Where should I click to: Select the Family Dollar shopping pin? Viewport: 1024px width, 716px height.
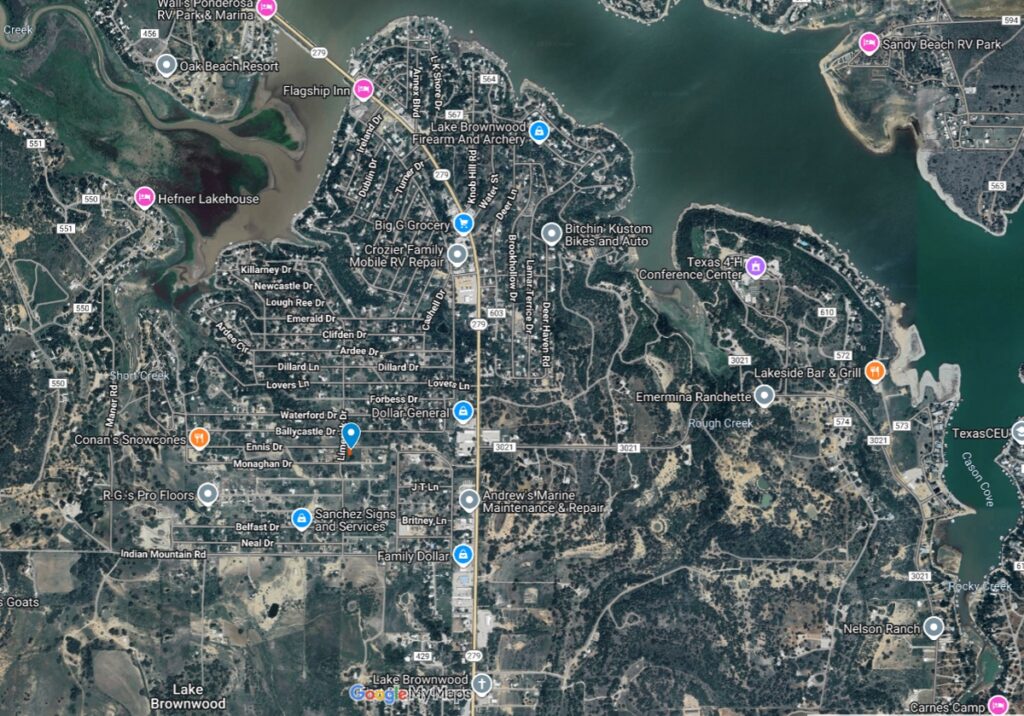(x=462, y=554)
